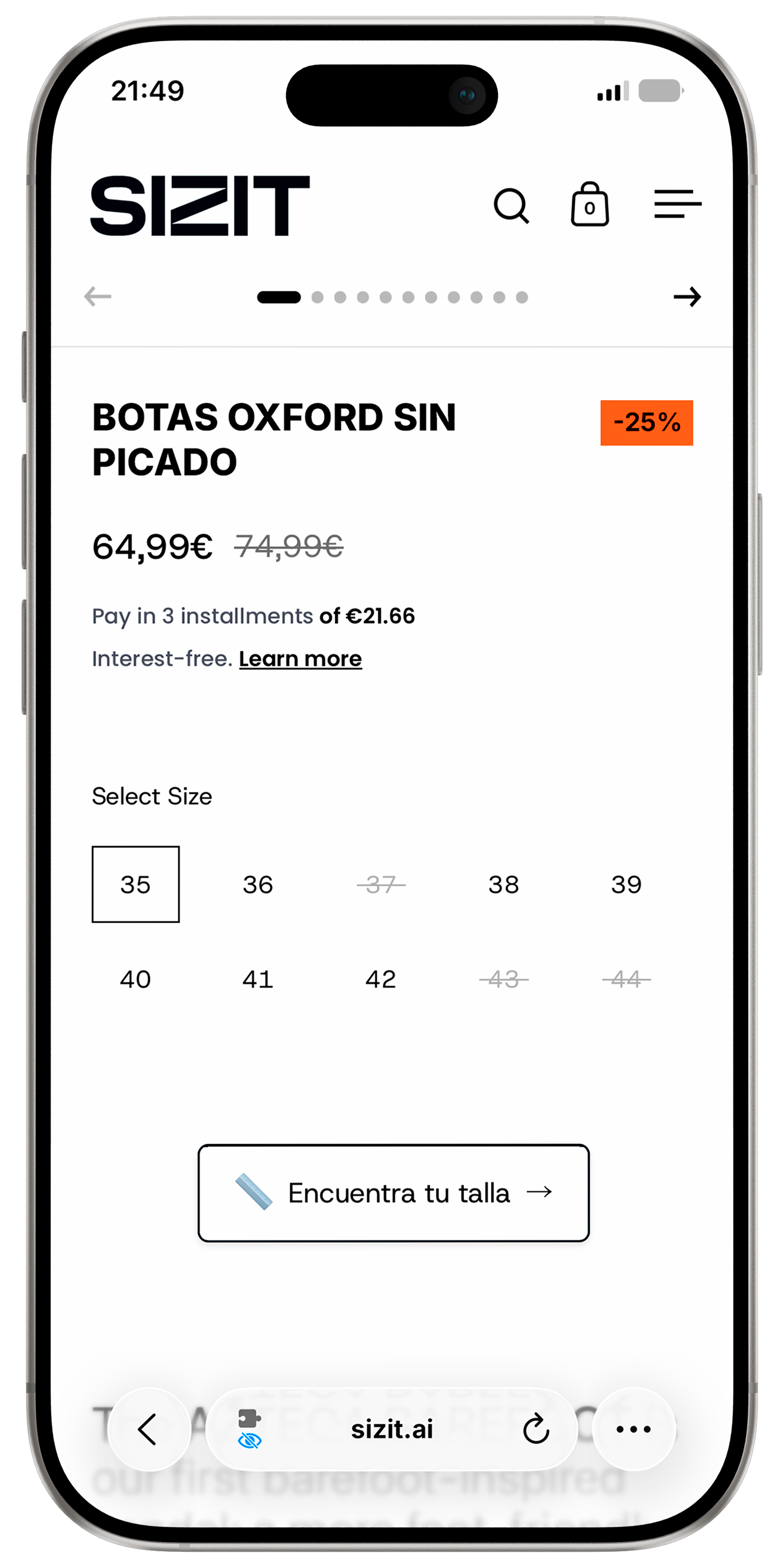Tap Learn more about installments
The image size is (784, 1568).
point(300,659)
